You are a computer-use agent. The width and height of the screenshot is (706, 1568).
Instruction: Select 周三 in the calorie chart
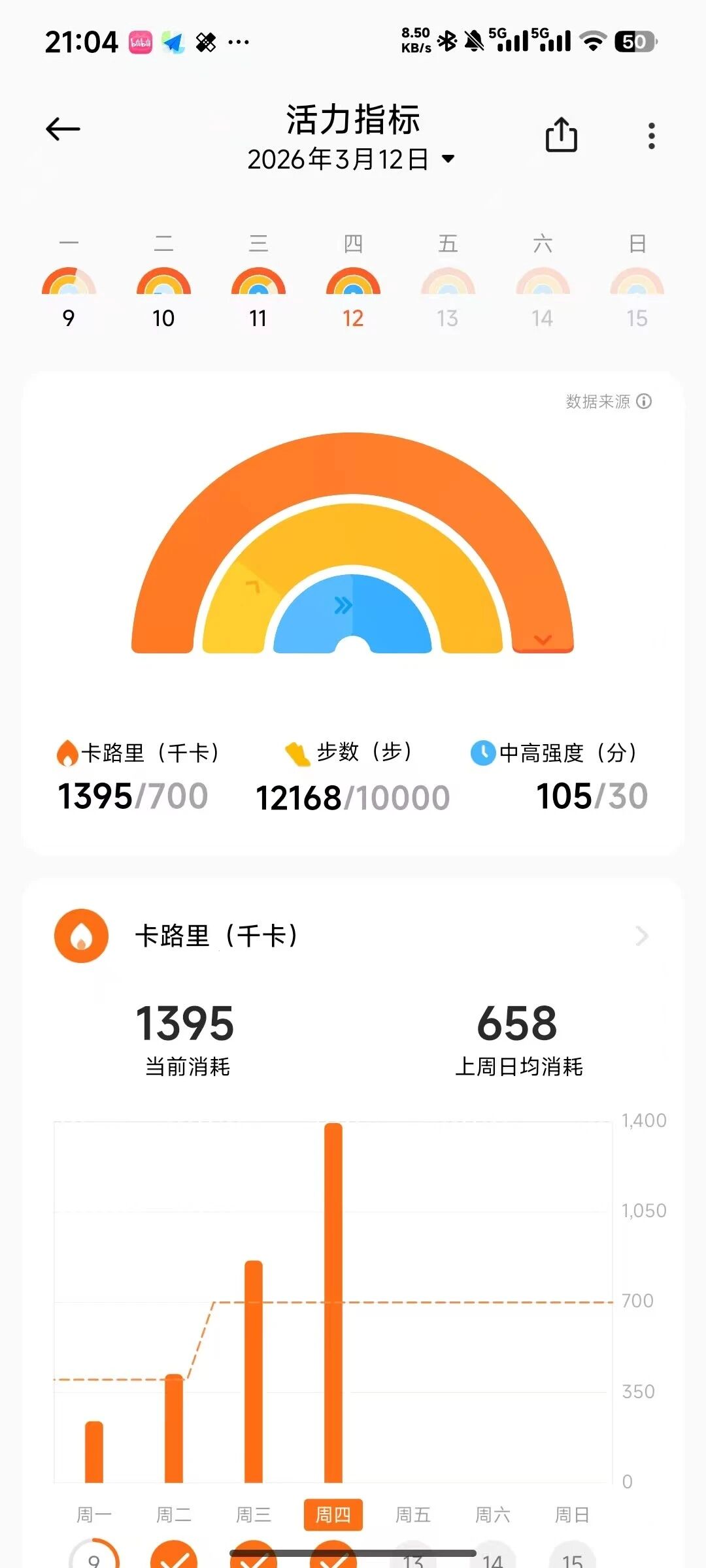coord(254,1514)
